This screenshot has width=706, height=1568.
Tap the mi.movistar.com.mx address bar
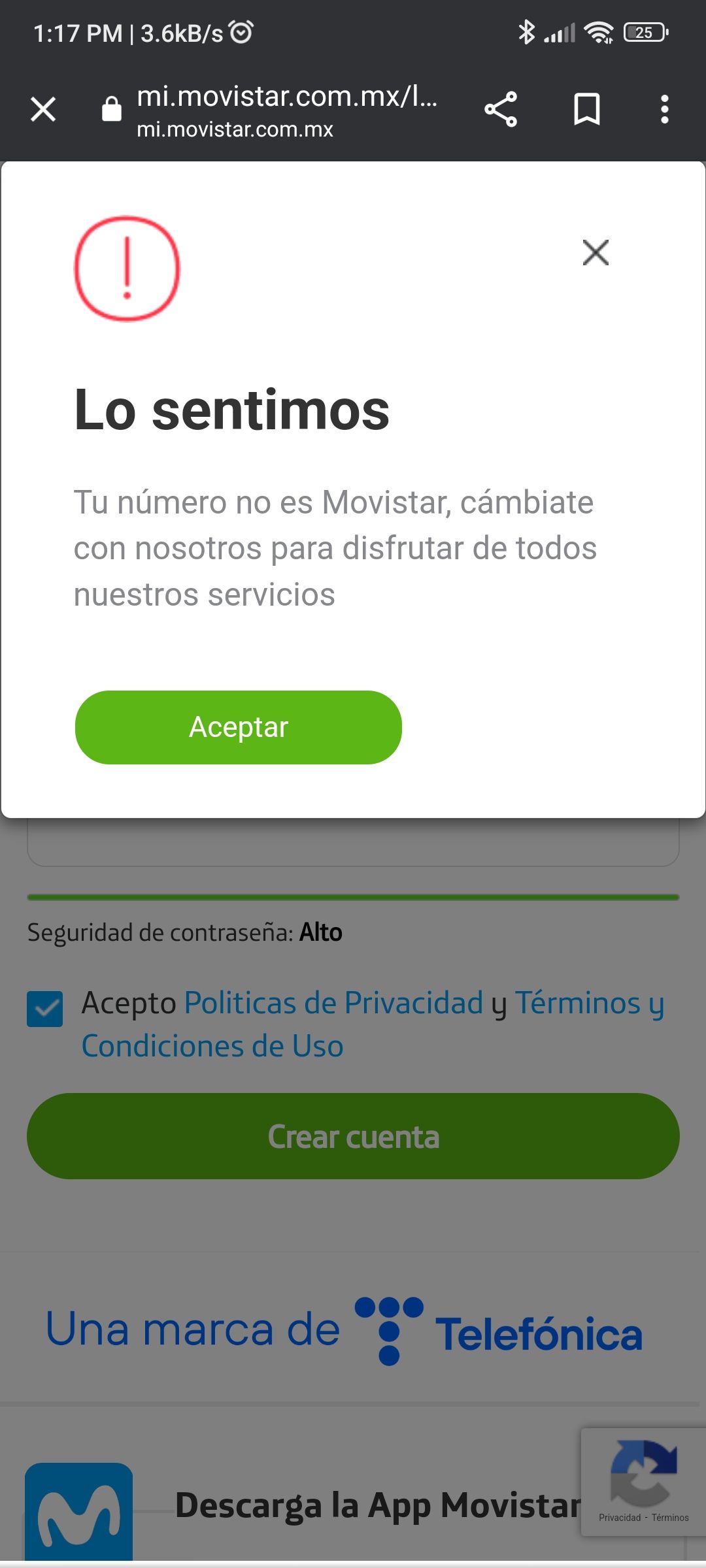point(281,111)
